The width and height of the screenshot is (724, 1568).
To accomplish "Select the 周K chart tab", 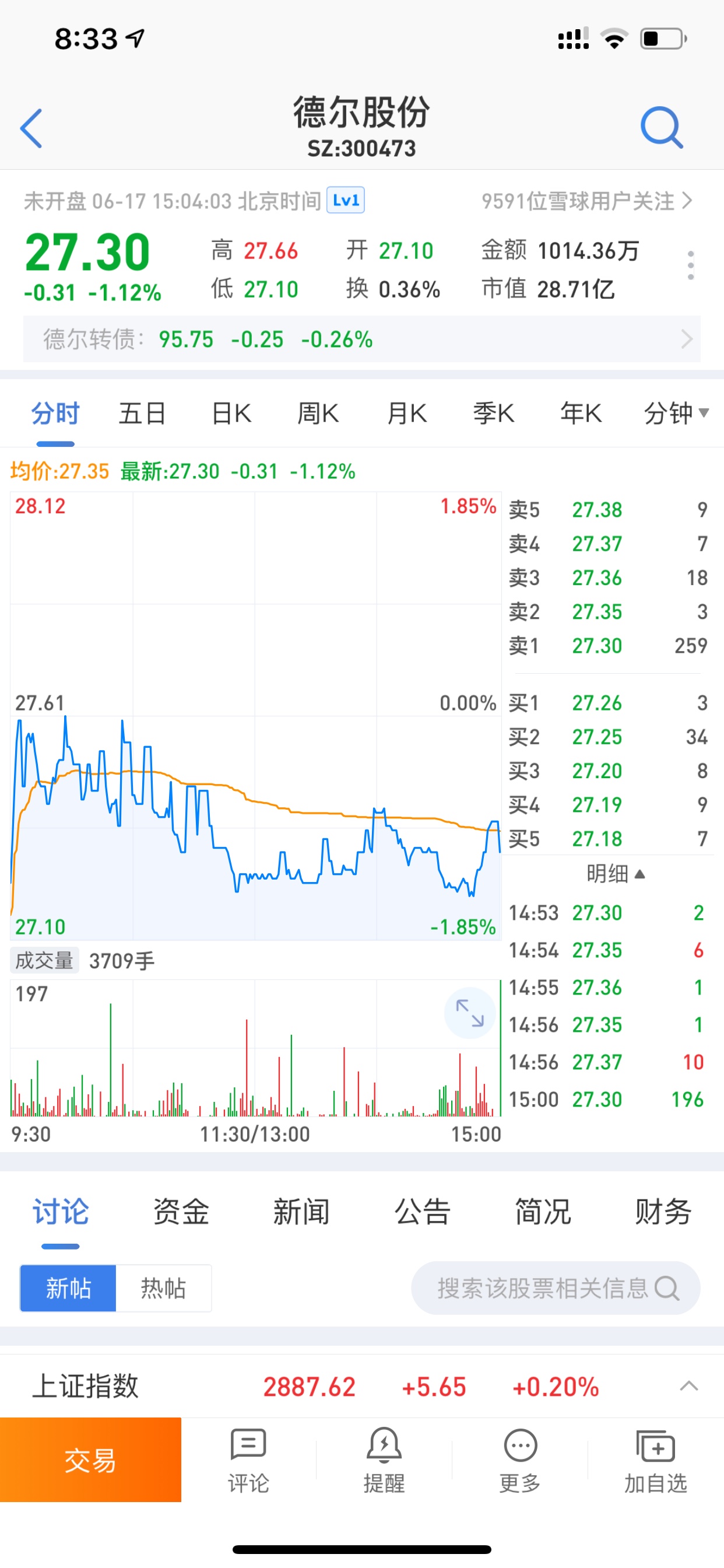I will tap(318, 414).
